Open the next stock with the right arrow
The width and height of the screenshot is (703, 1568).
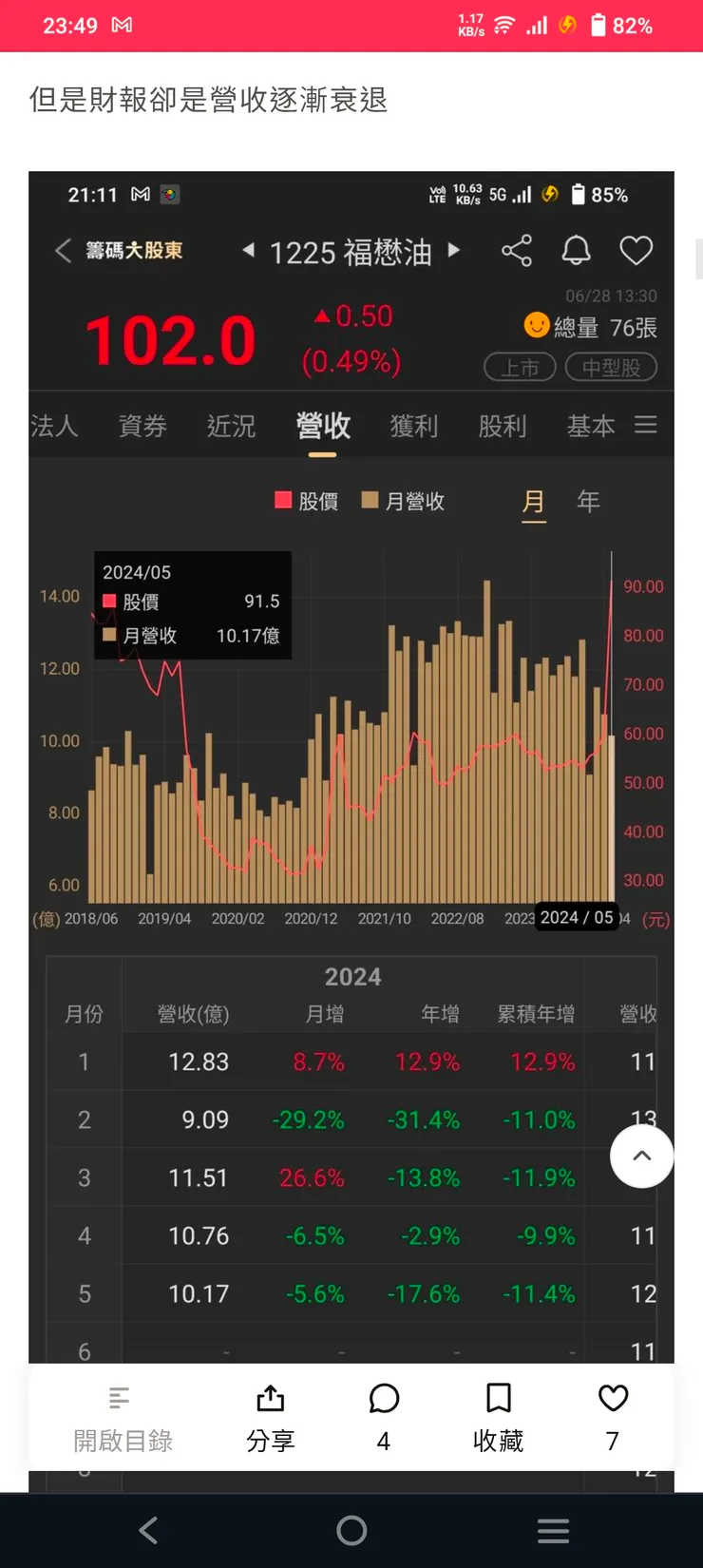coord(454,250)
